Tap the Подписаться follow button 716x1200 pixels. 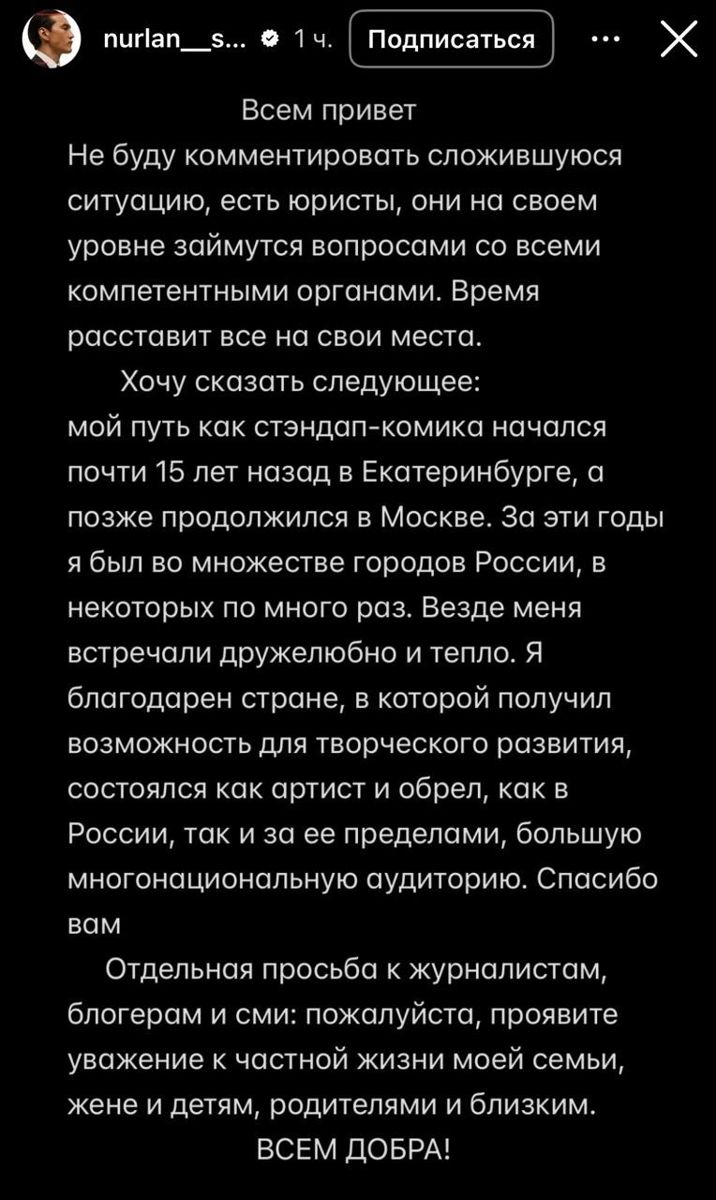452,40
